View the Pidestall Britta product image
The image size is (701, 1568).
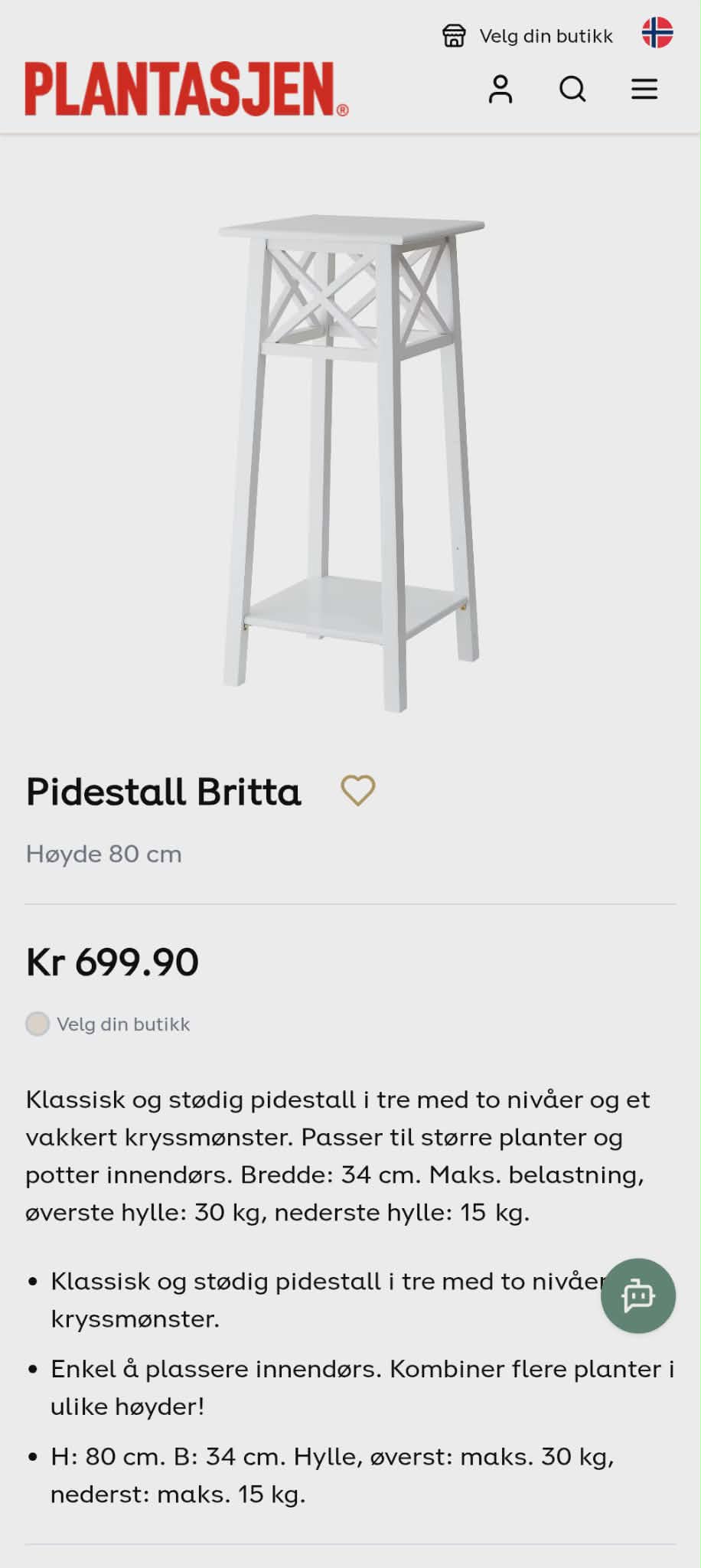point(351,463)
